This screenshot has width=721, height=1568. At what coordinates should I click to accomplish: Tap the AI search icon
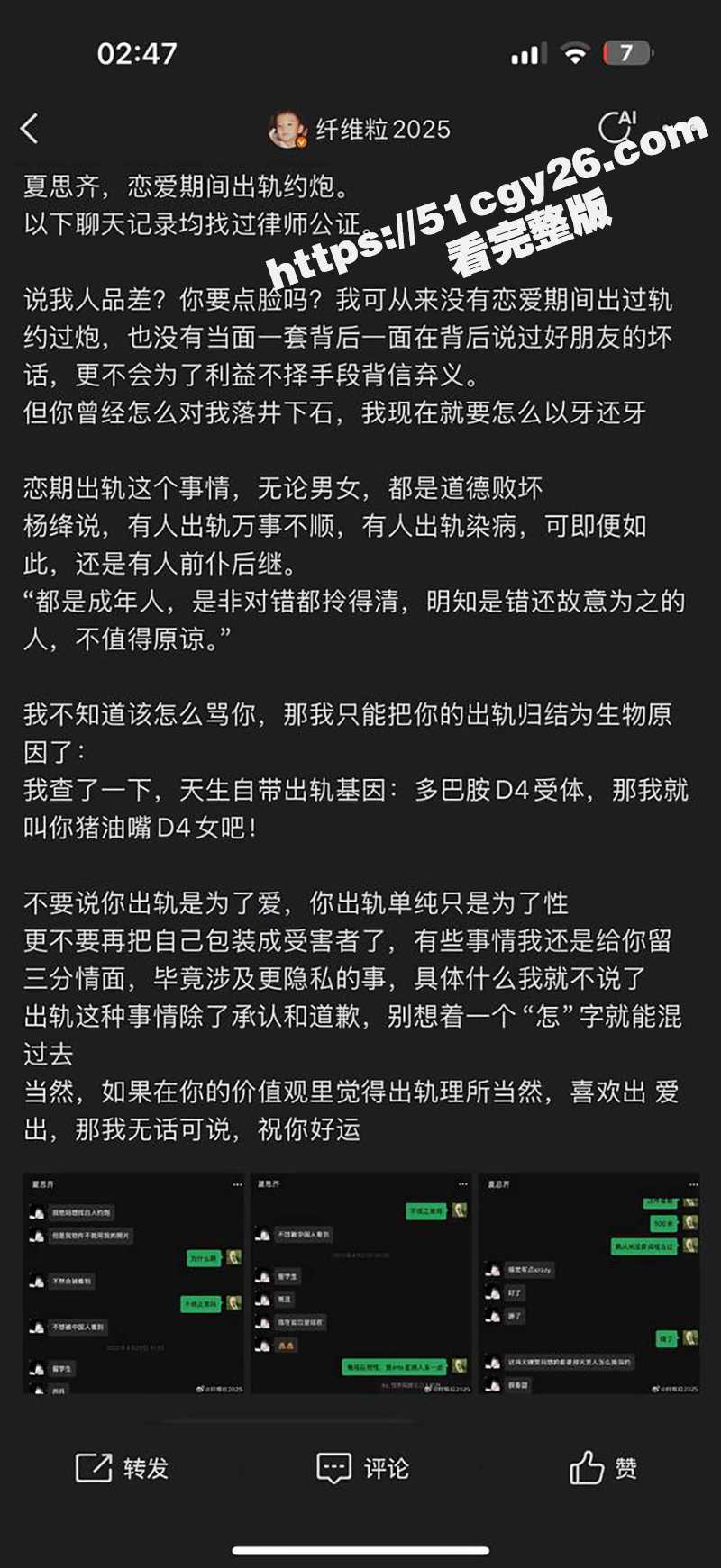point(618,128)
